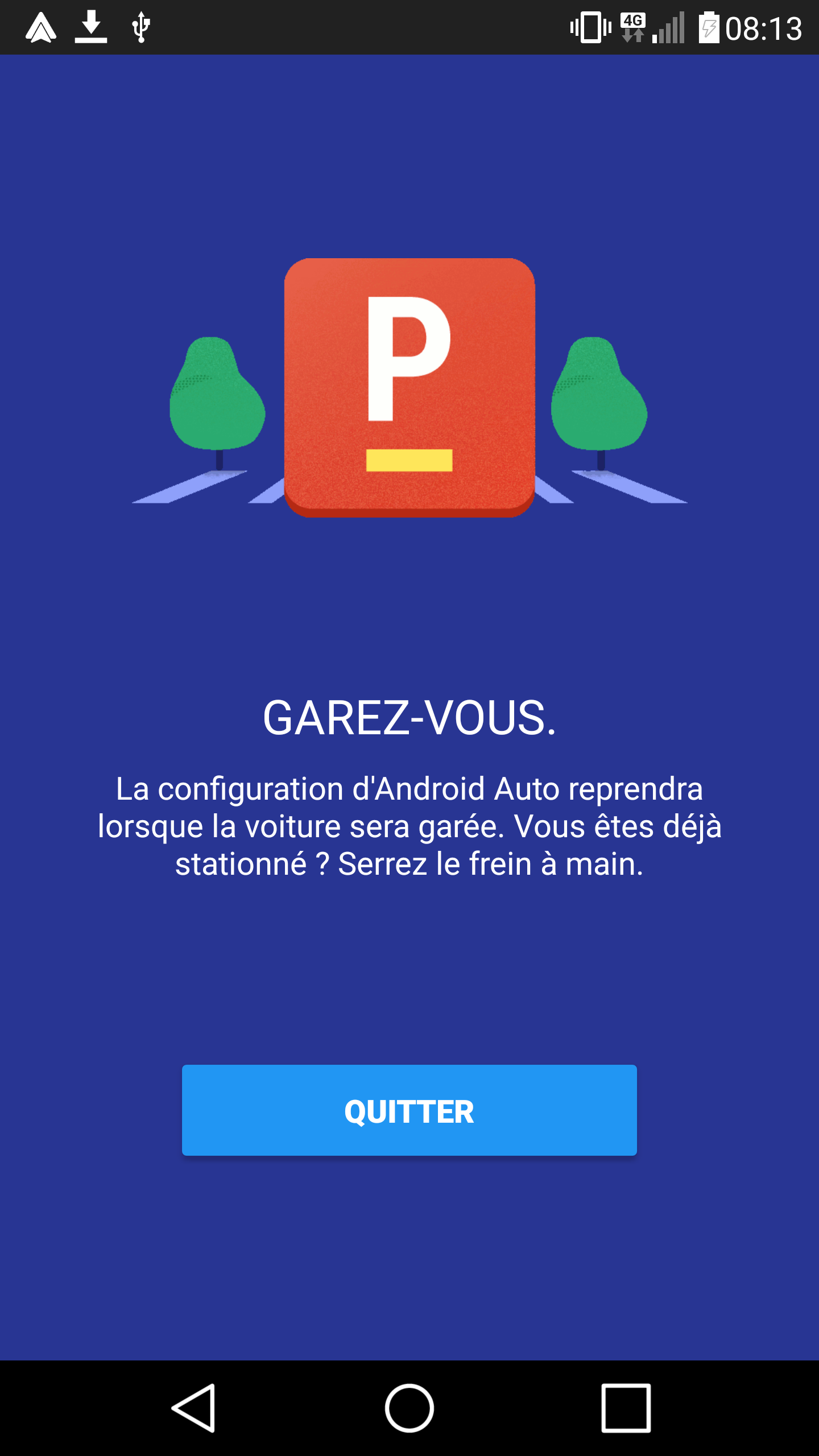The image size is (819, 1456).
Task: Tap the QUITTER button
Action: (x=409, y=1110)
